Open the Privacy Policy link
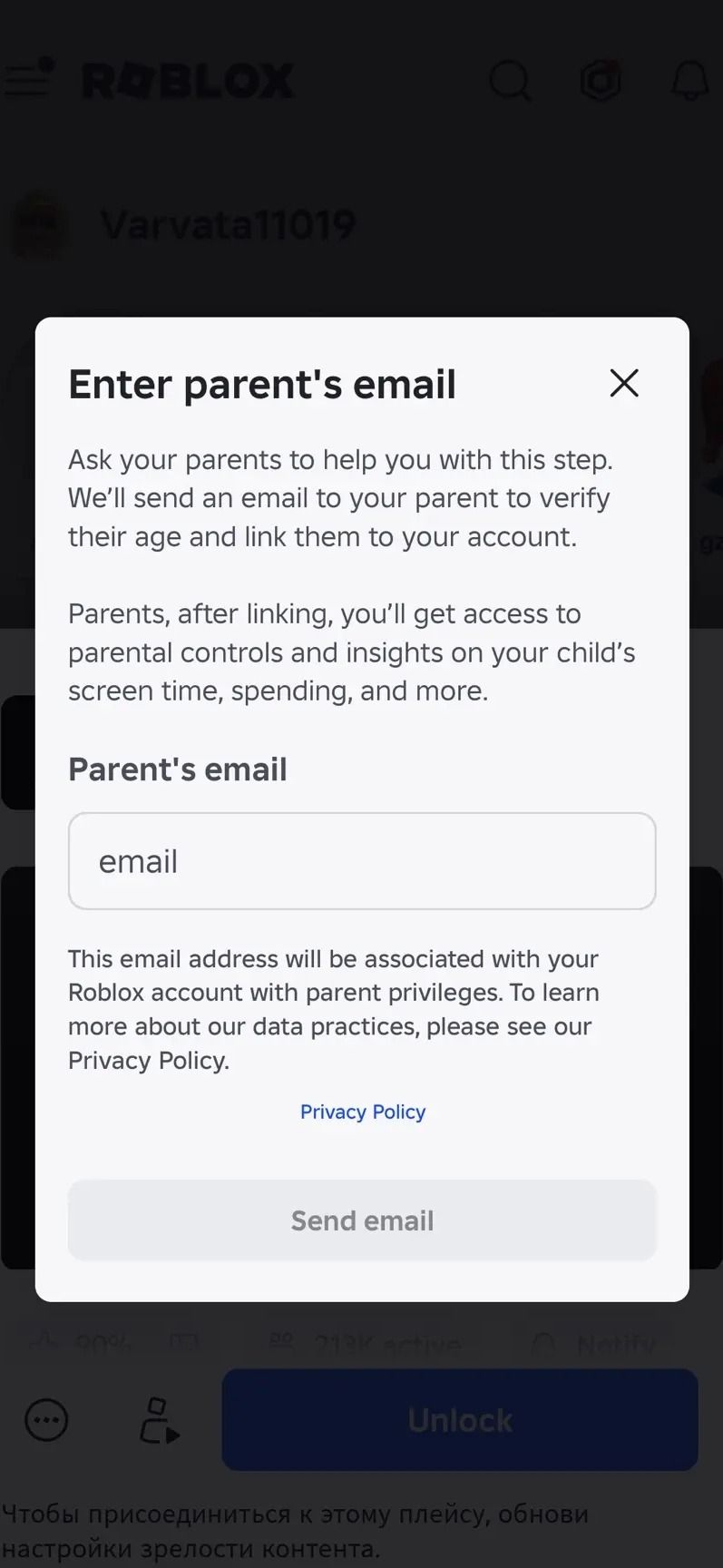Image resolution: width=723 pixels, height=1568 pixels. click(x=363, y=1112)
